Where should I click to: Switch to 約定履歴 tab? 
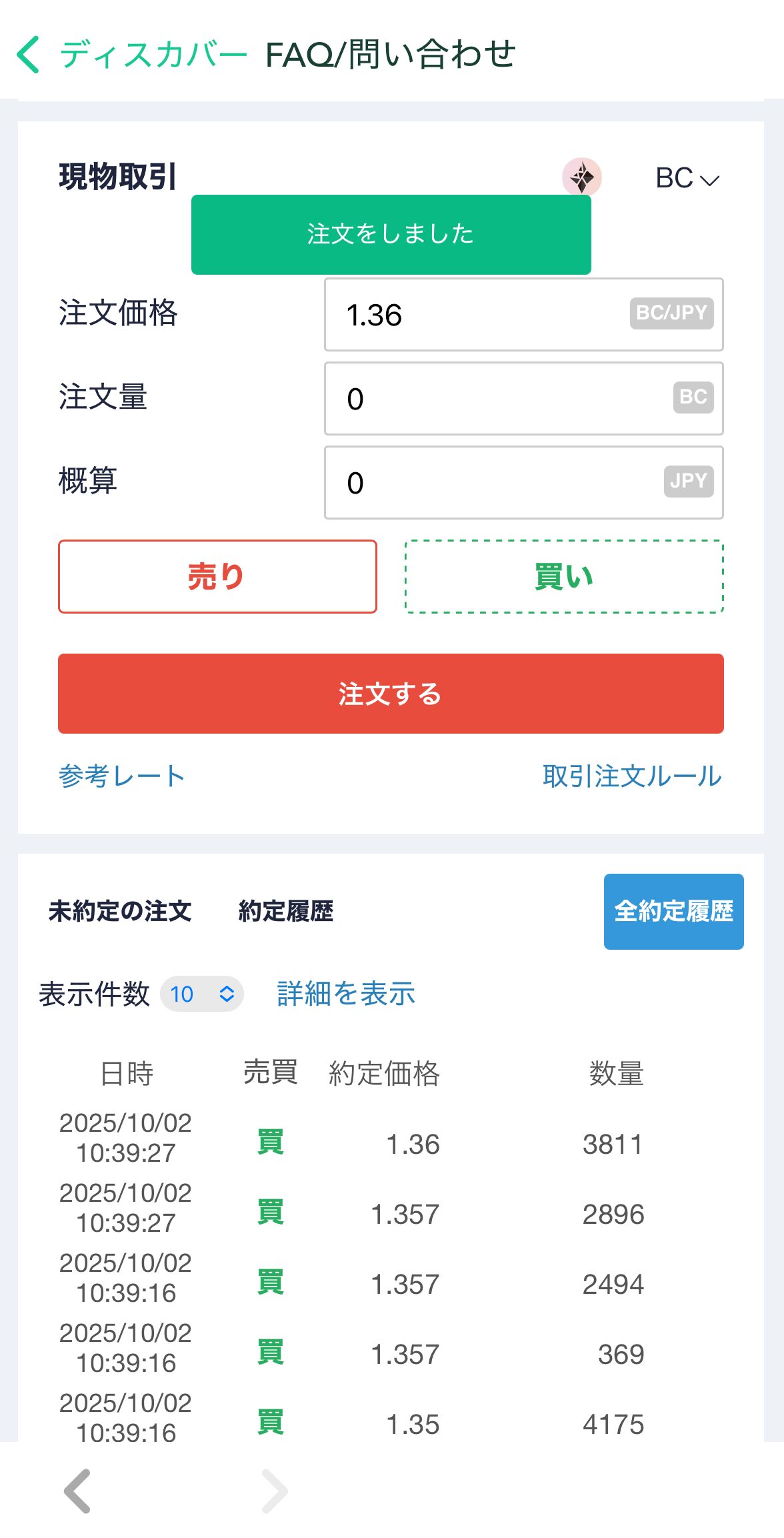(286, 911)
